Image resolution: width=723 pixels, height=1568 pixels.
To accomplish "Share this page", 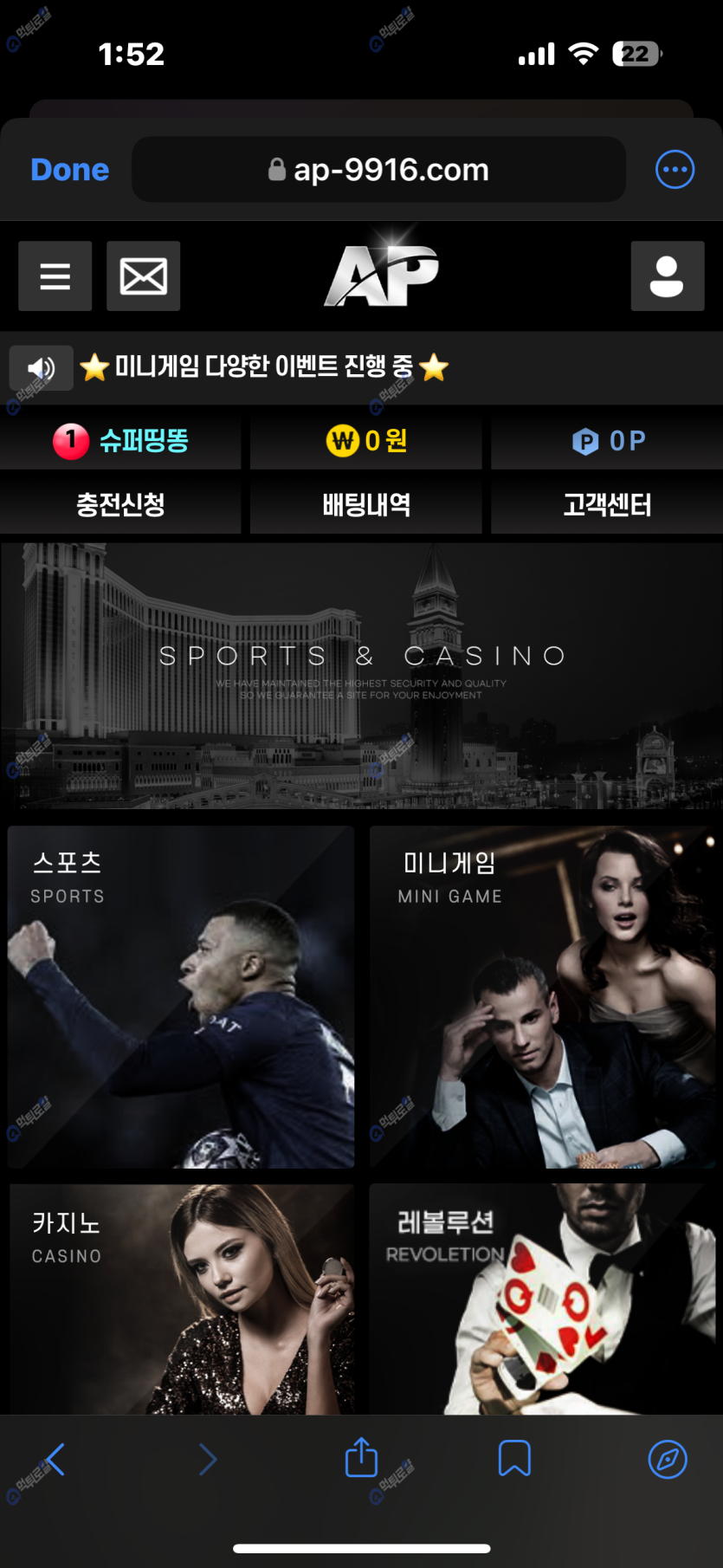I will 361,1458.
